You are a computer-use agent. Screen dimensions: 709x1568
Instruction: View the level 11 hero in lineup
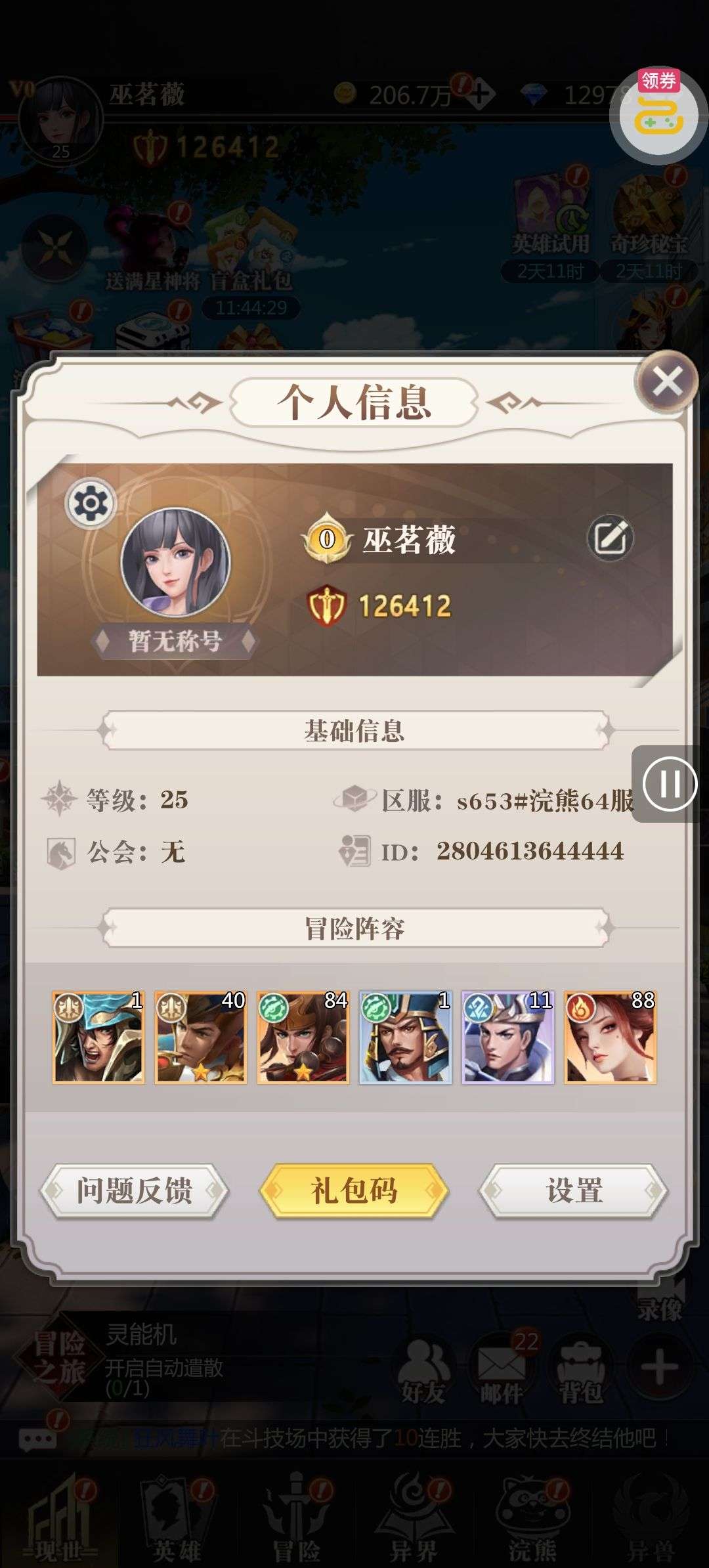pyautogui.click(x=508, y=1037)
